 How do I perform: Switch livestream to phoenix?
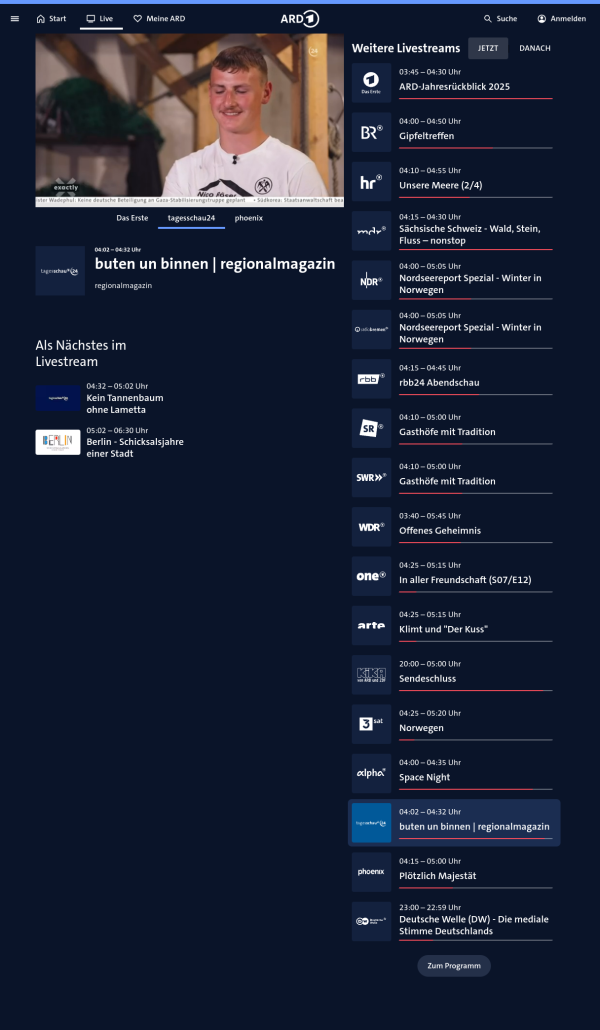tap(249, 217)
